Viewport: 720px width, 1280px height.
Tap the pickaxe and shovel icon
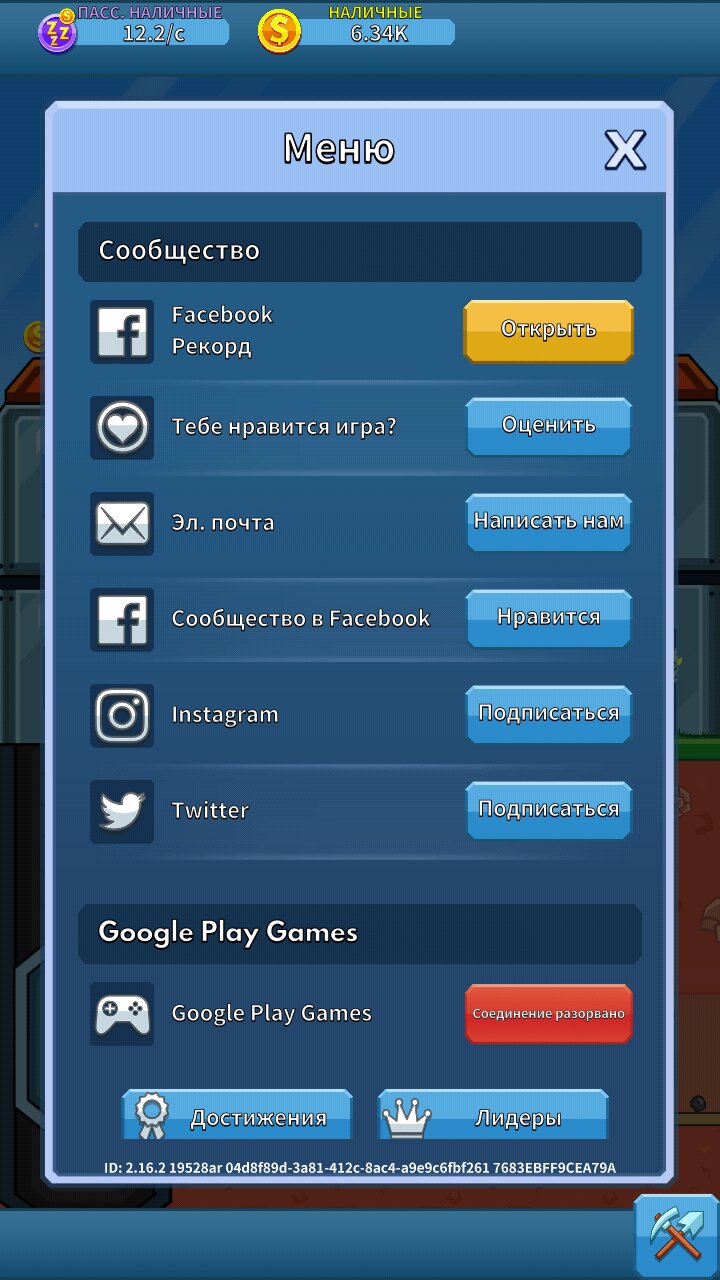(x=676, y=1236)
